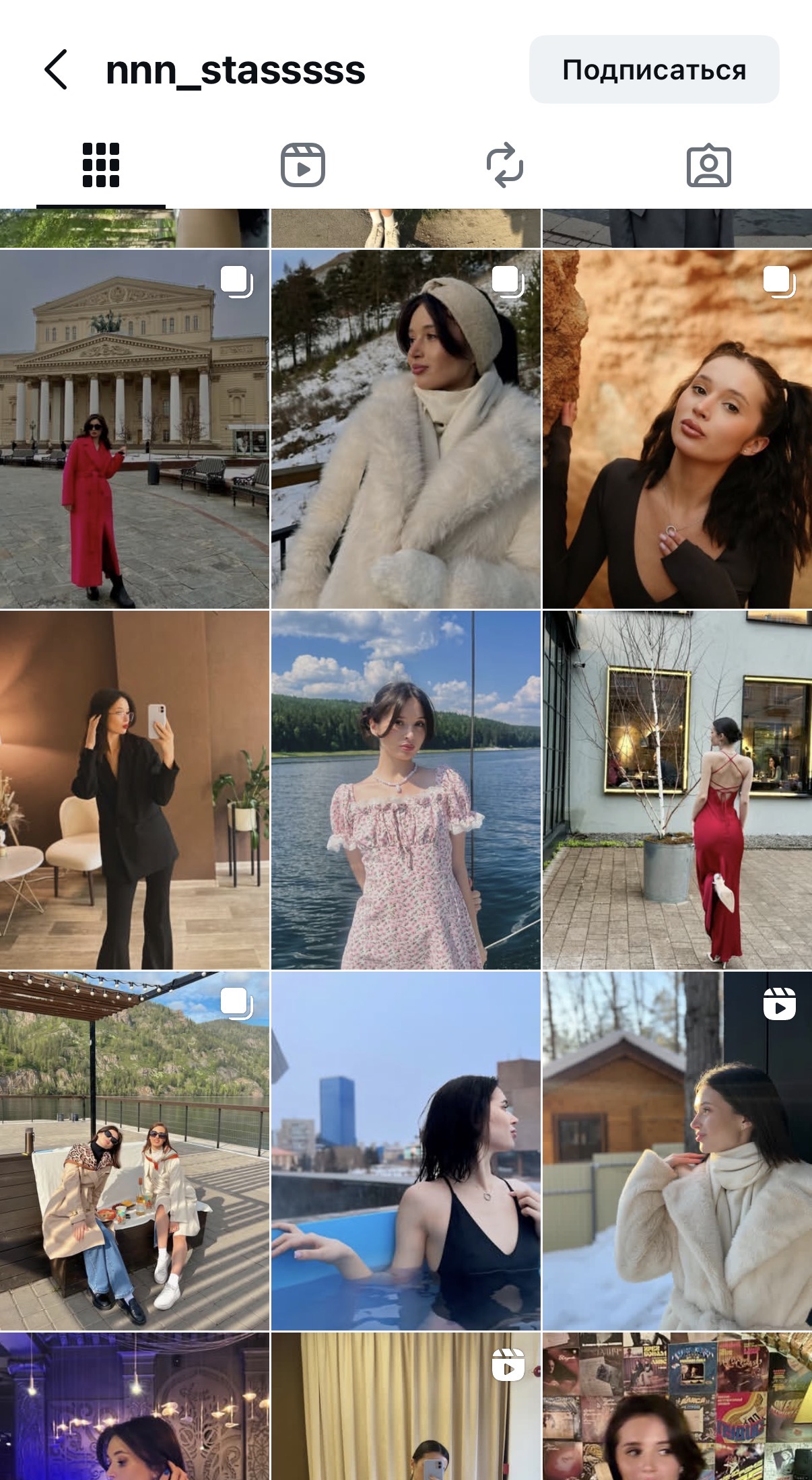The height and width of the screenshot is (1480, 812).
Task: Switch to the Reels tab
Action: 303,165
